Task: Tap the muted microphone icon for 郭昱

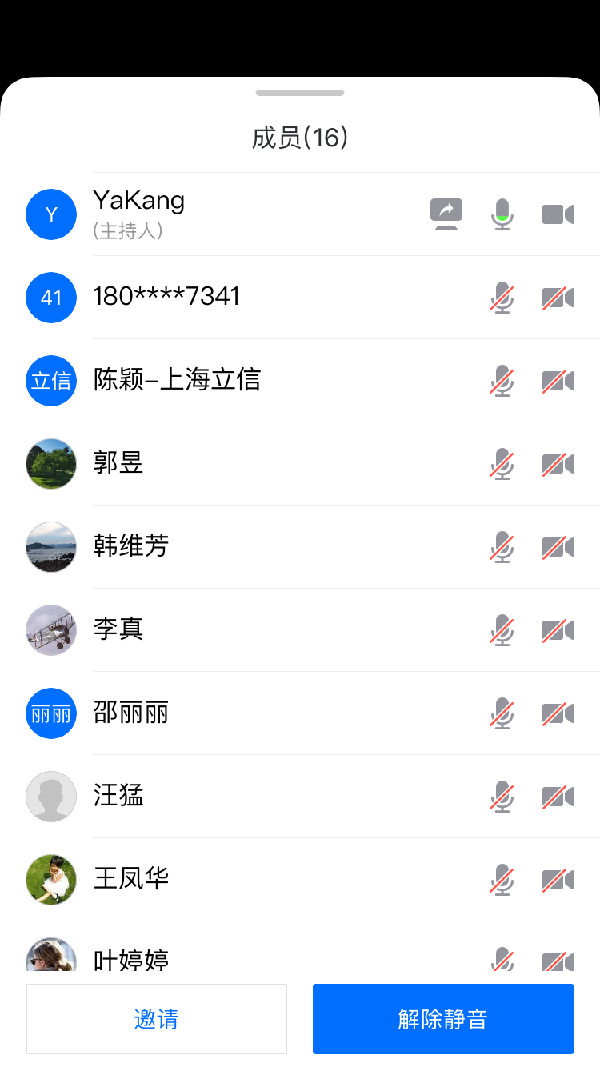Action: click(x=502, y=463)
